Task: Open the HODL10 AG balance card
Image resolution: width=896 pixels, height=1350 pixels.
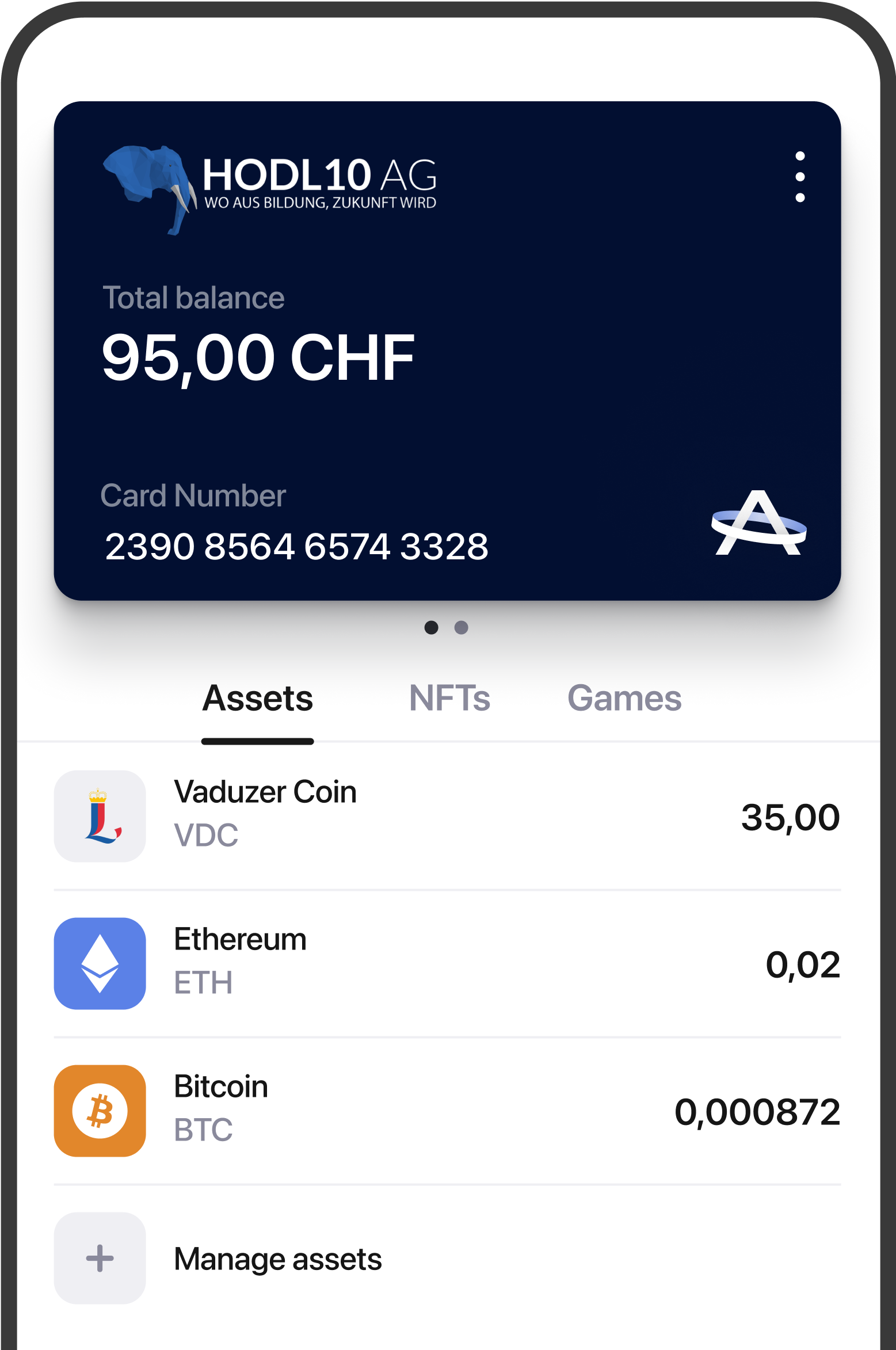Action: [447, 351]
